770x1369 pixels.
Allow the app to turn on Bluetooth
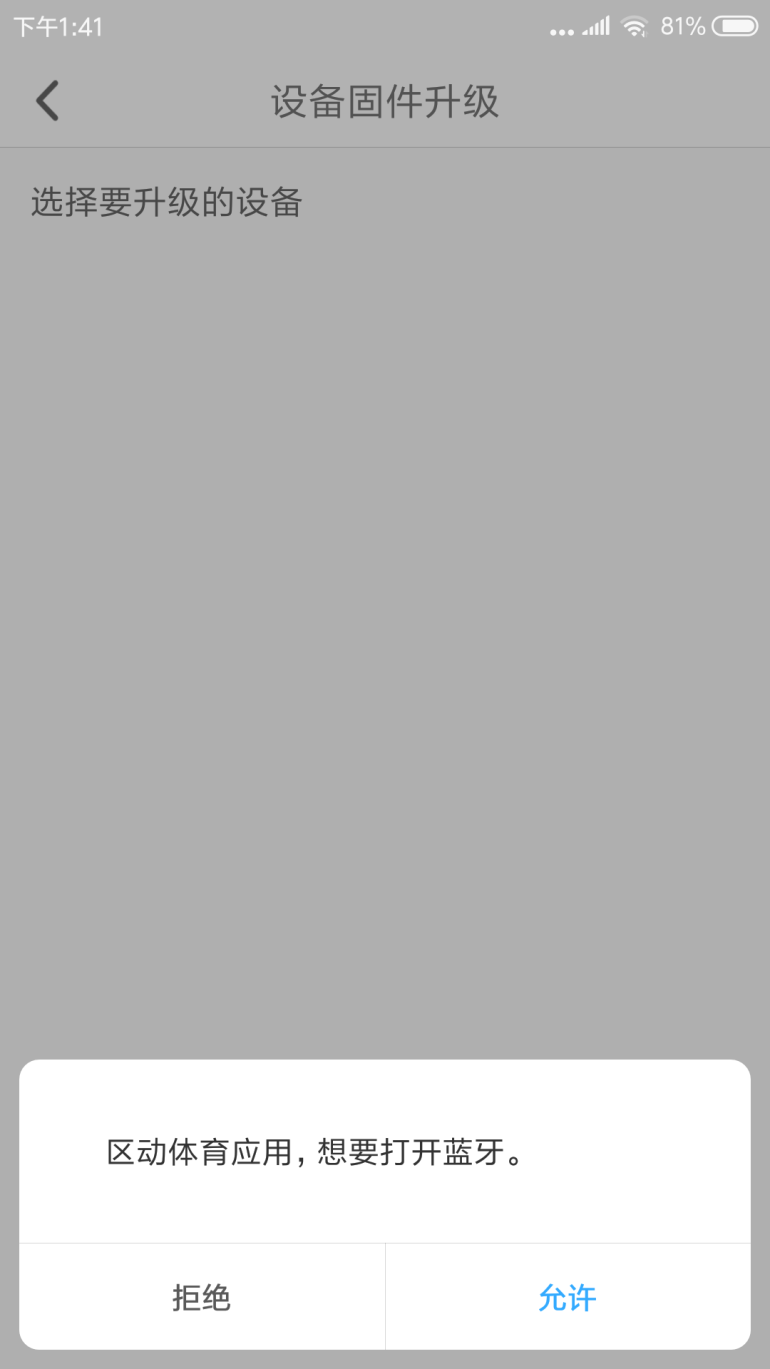pos(567,1298)
